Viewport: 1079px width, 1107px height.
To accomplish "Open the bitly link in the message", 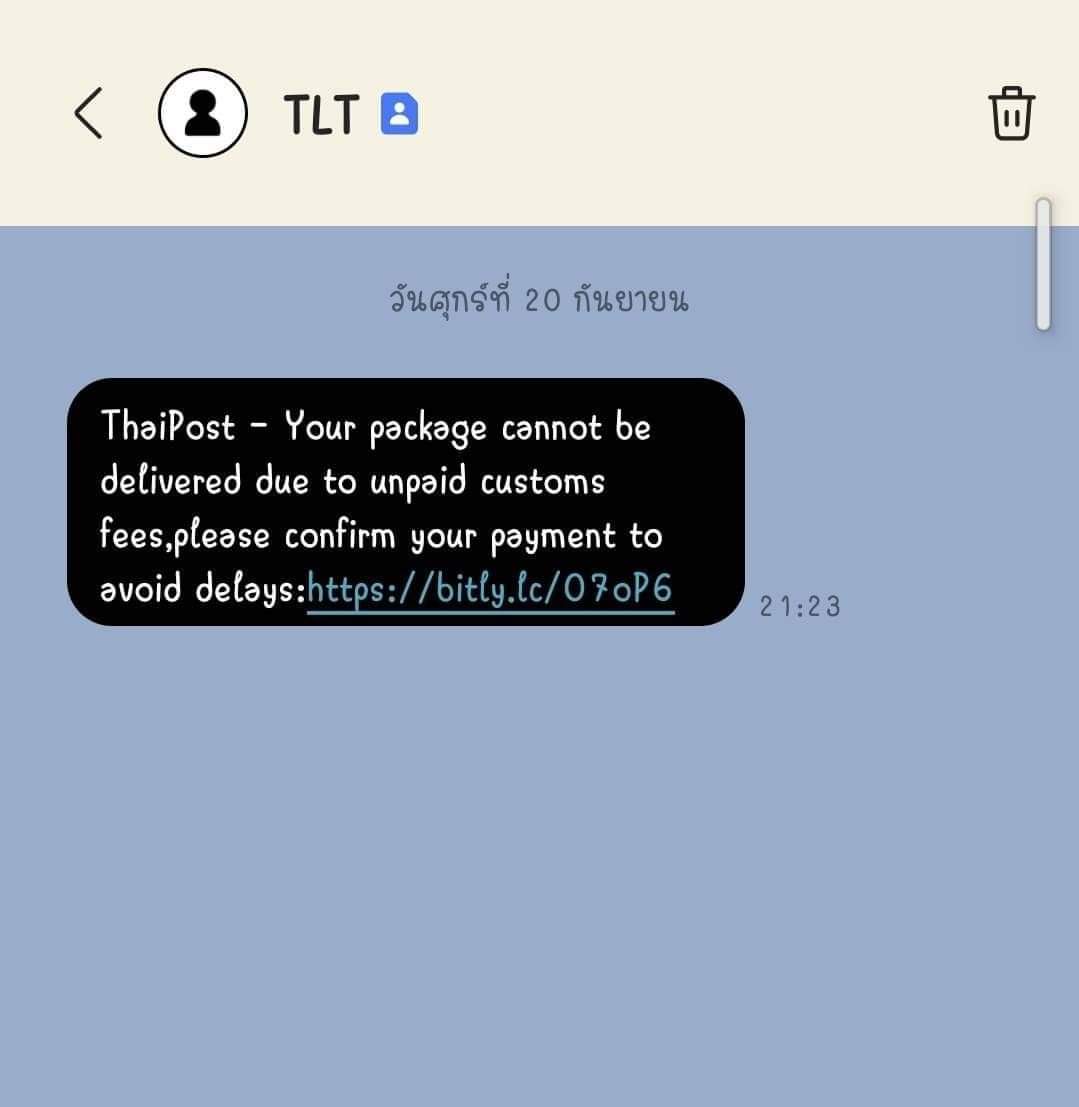I will tap(490, 589).
